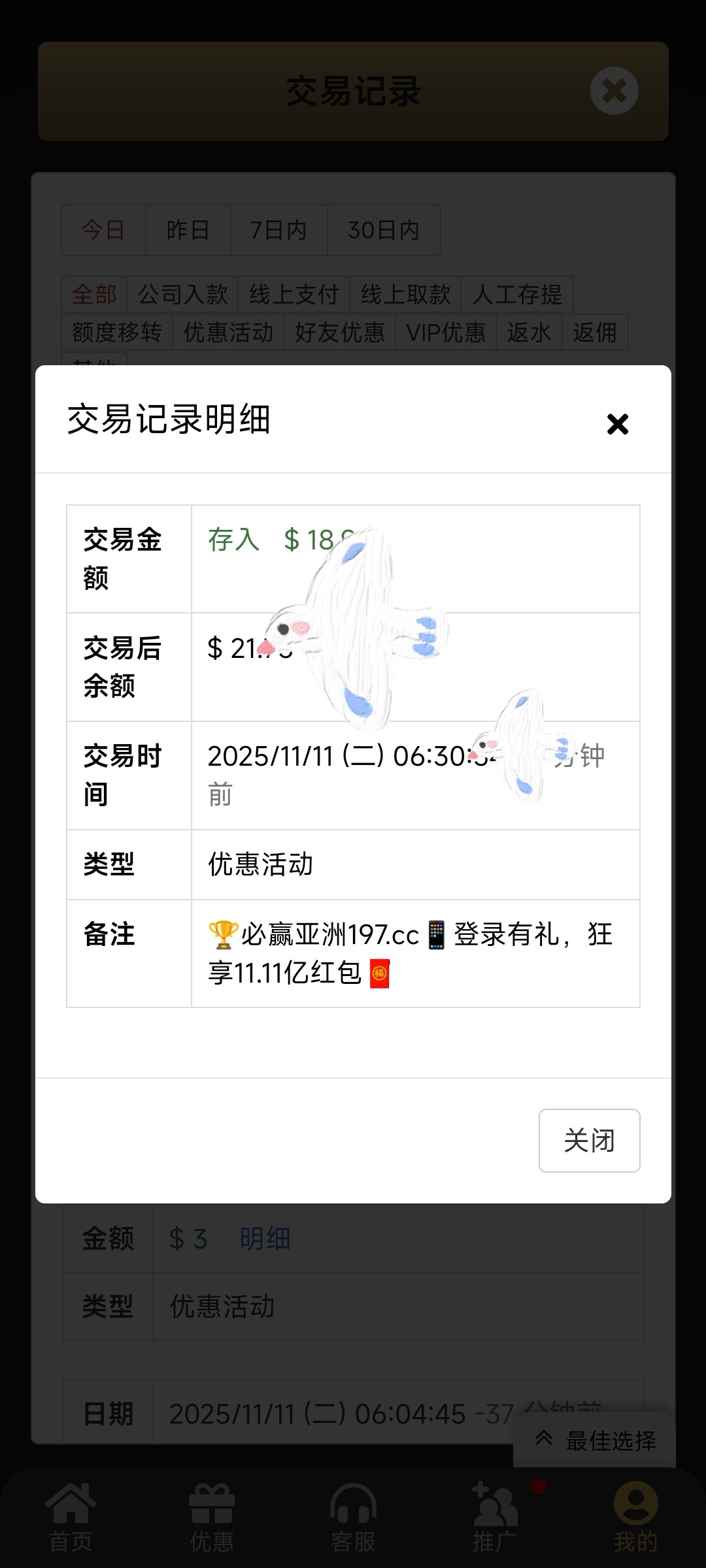Filter records by VIP优惠
The width and height of the screenshot is (706, 1568).
447,333
